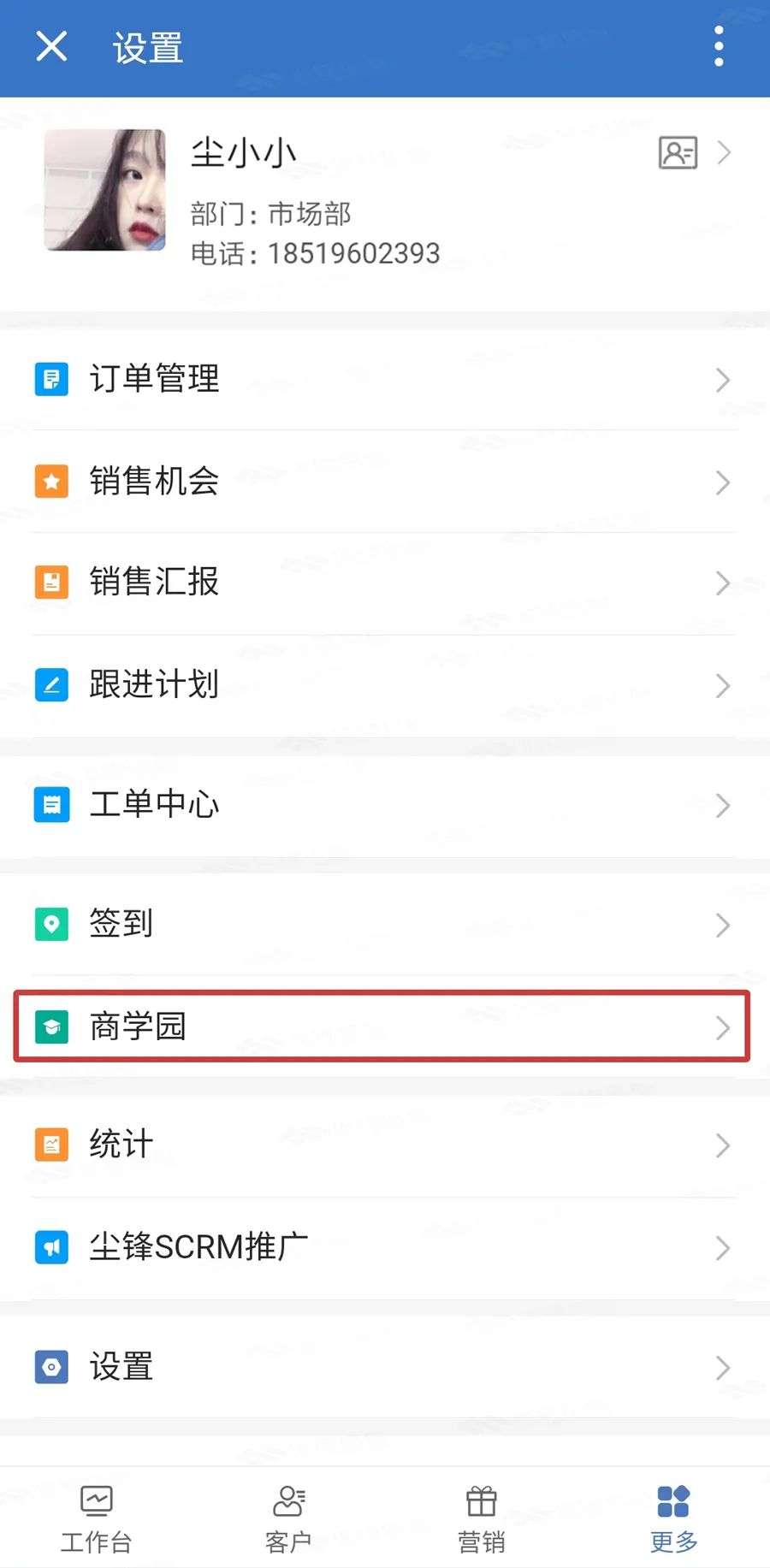Close the 设置 page with X
The image size is (770, 1568).
[51, 46]
